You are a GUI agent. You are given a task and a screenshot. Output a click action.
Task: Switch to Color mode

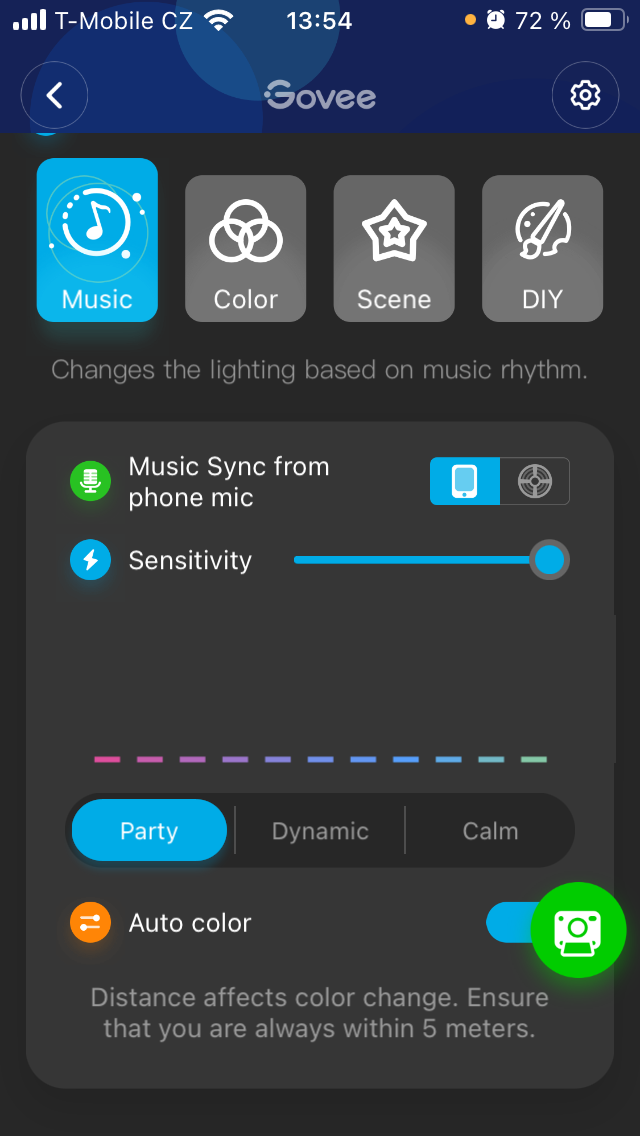(246, 248)
